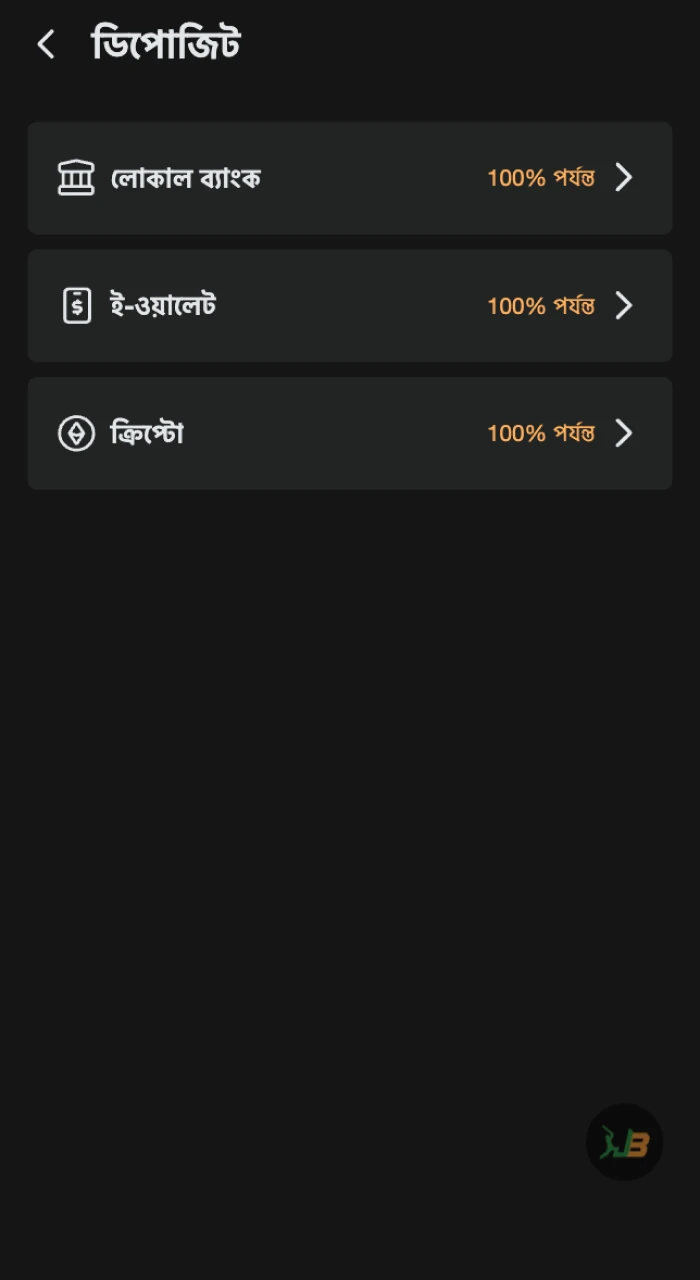Open the লোকাল ব্যাংক deposit option
This screenshot has width=700, height=1280.
click(349, 178)
